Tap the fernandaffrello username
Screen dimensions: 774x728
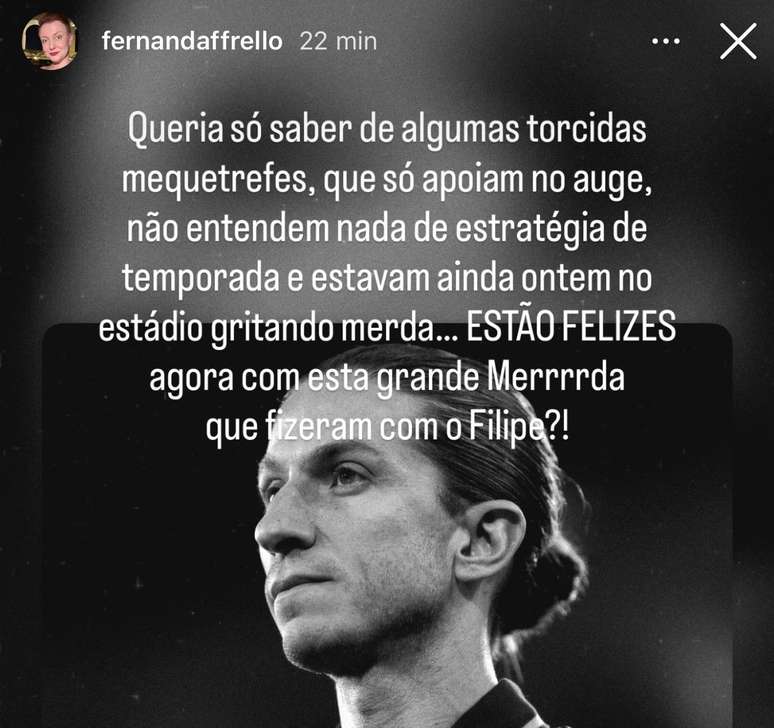click(192, 41)
